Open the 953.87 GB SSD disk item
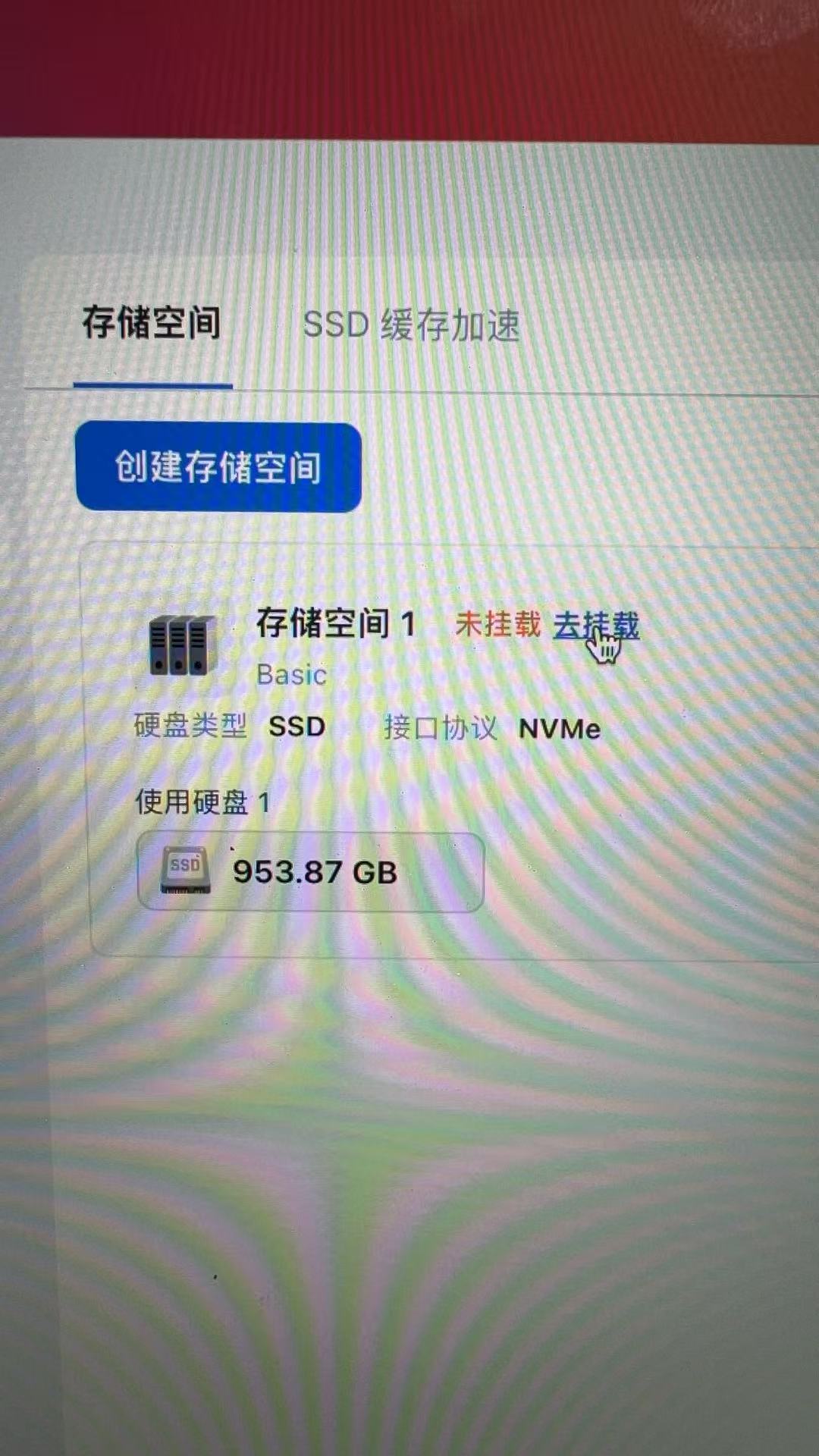This screenshot has height=1456, width=819. pyautogui.click(x=310, y=872)
